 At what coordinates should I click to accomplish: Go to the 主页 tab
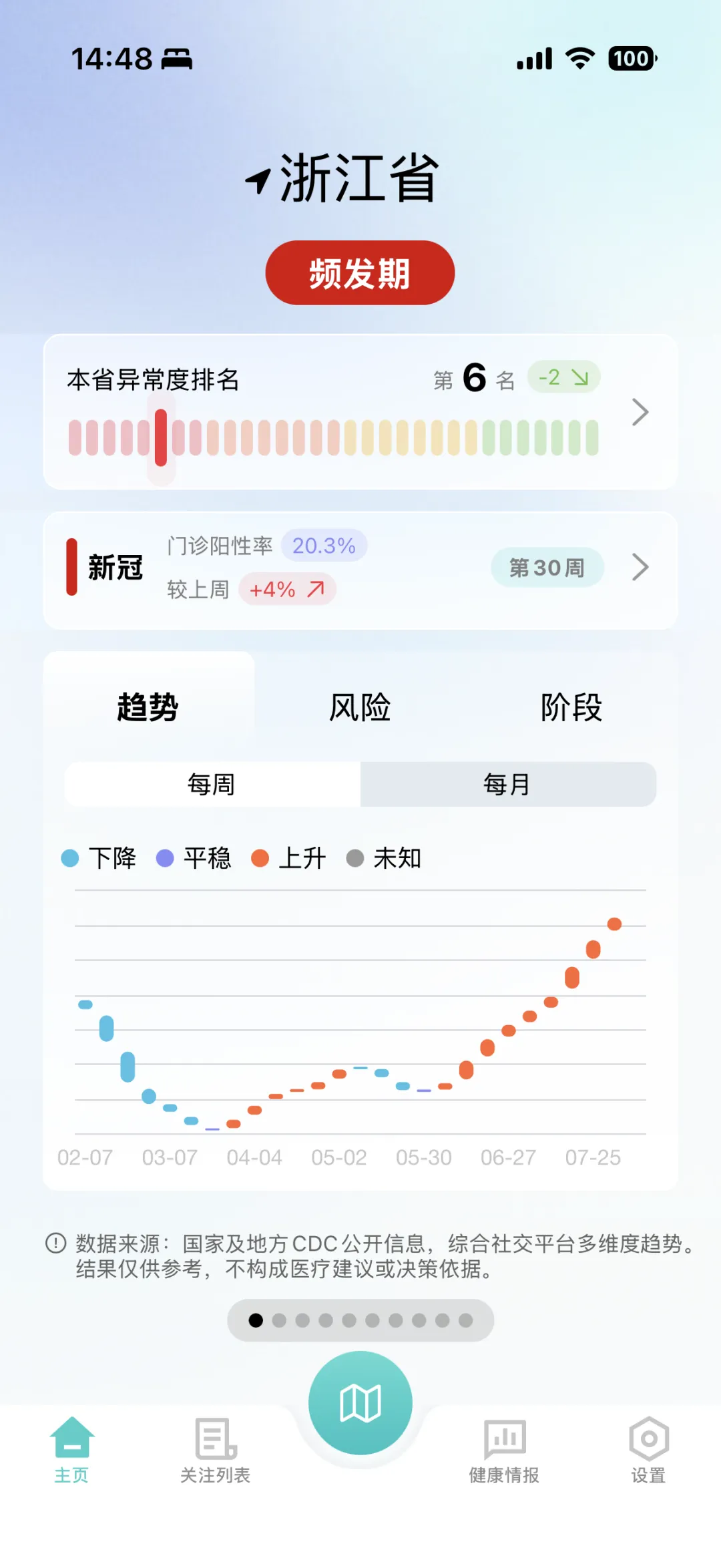tap(72, 1450)
